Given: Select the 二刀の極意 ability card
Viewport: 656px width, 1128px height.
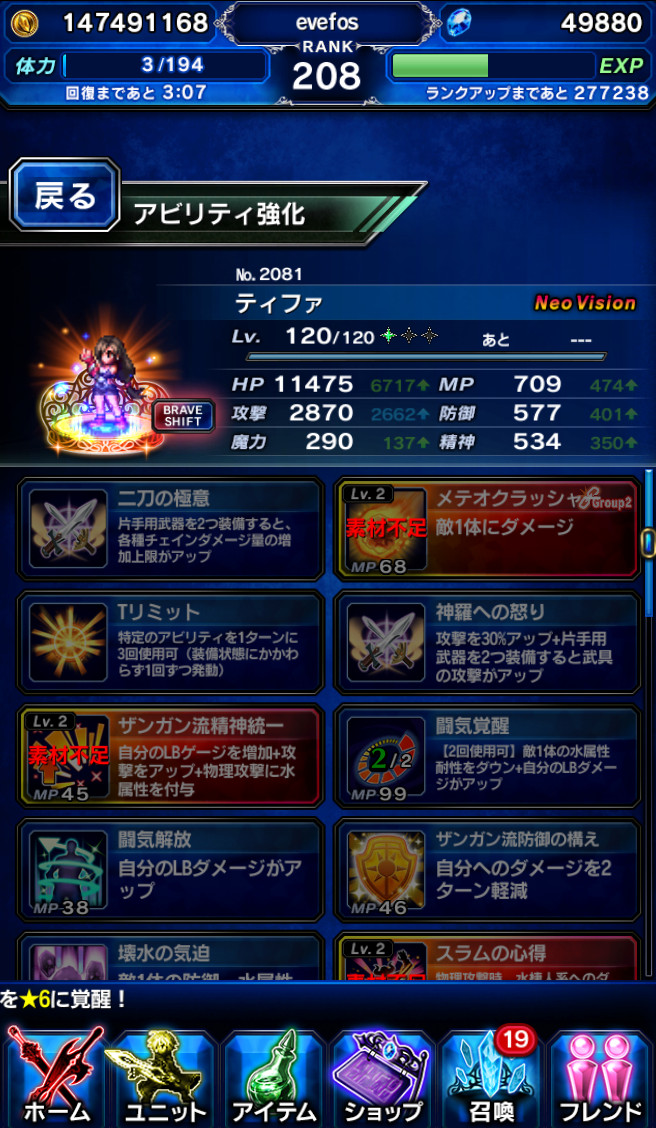Looking at the screenshot, I should click(170, 529).
